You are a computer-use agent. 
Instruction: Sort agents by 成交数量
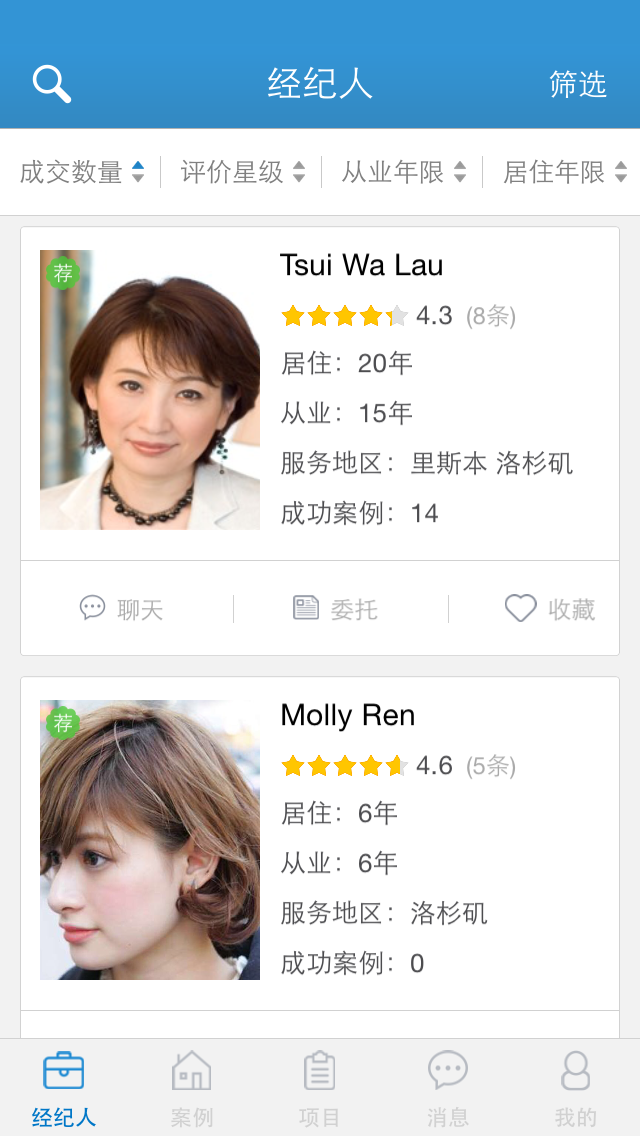click(82, 172)
